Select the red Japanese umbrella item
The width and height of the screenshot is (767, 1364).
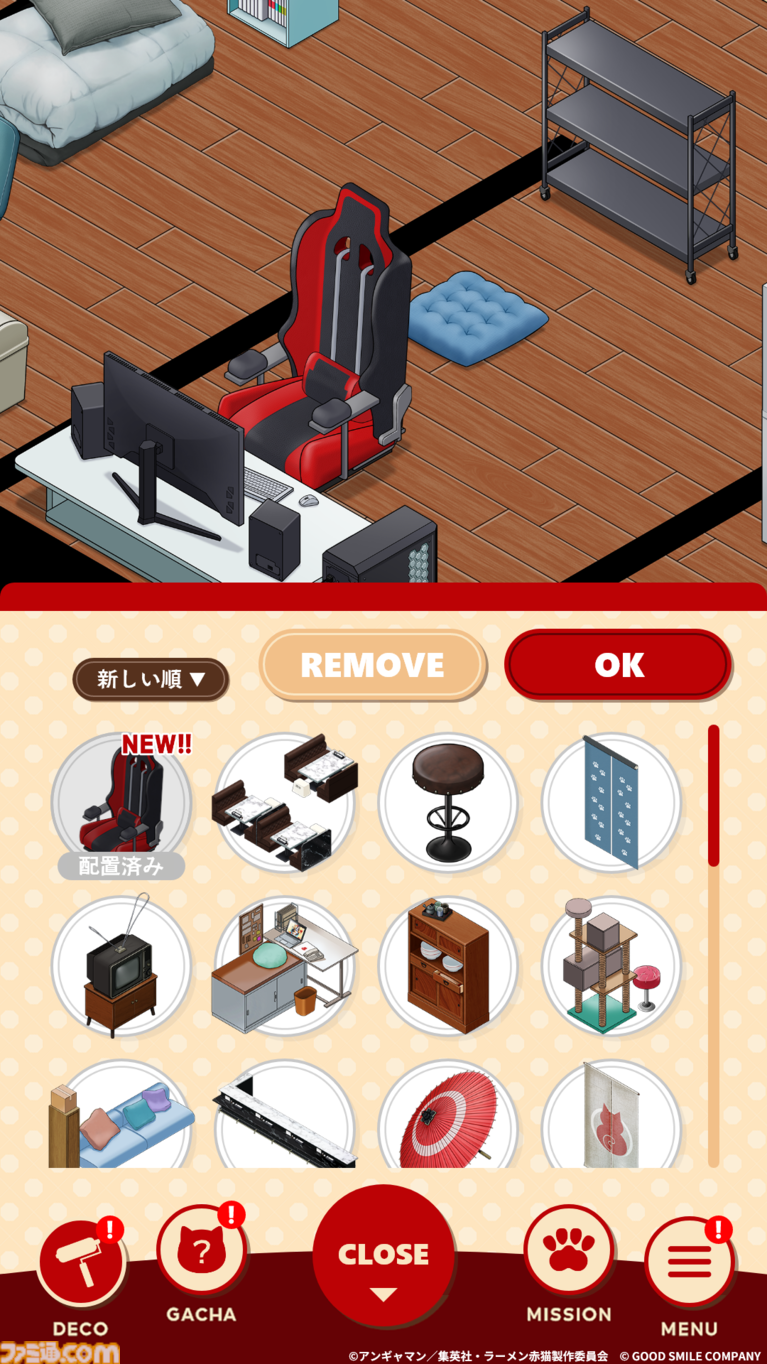[448, 1120]
